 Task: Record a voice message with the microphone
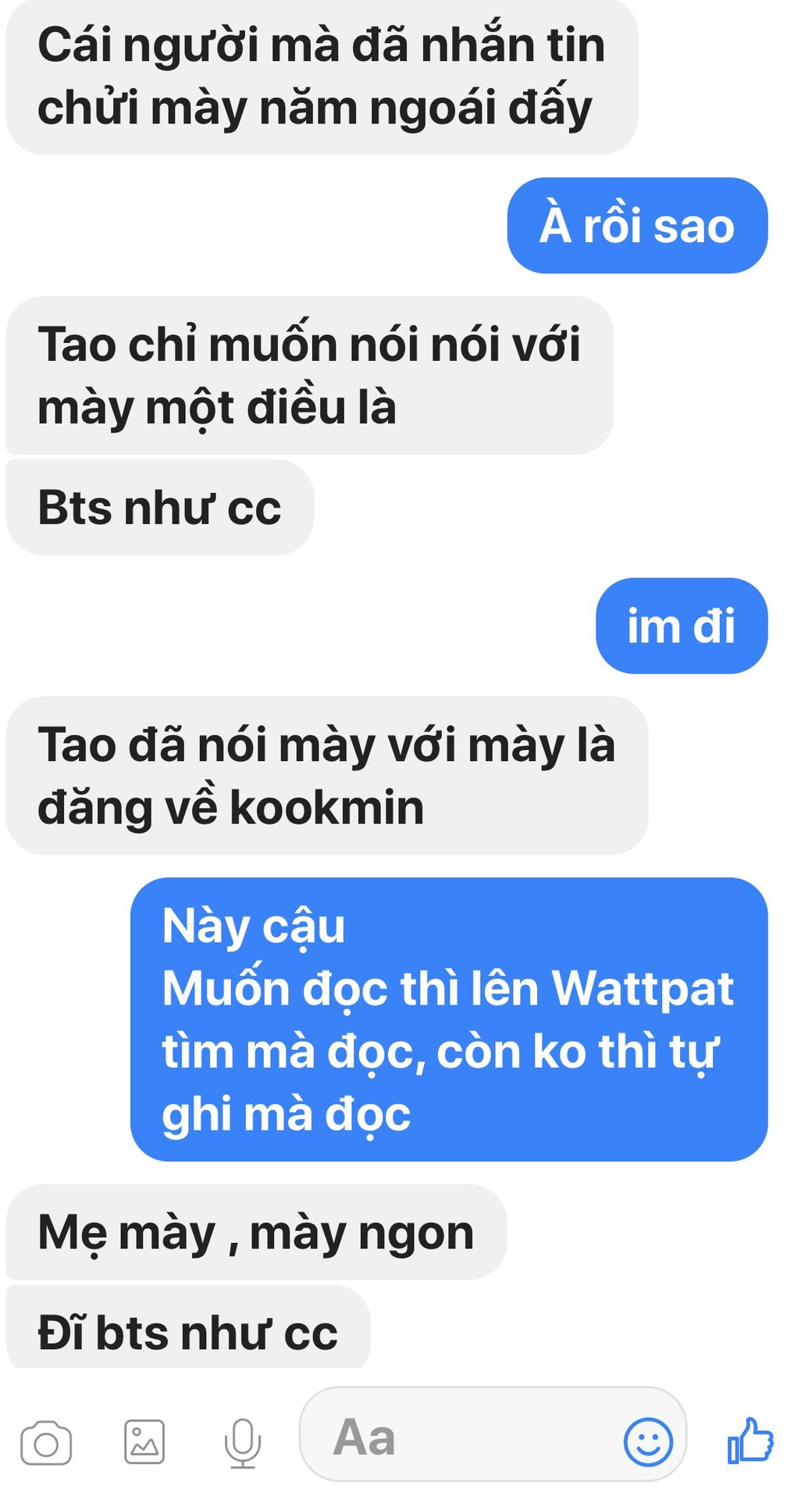242,1442
